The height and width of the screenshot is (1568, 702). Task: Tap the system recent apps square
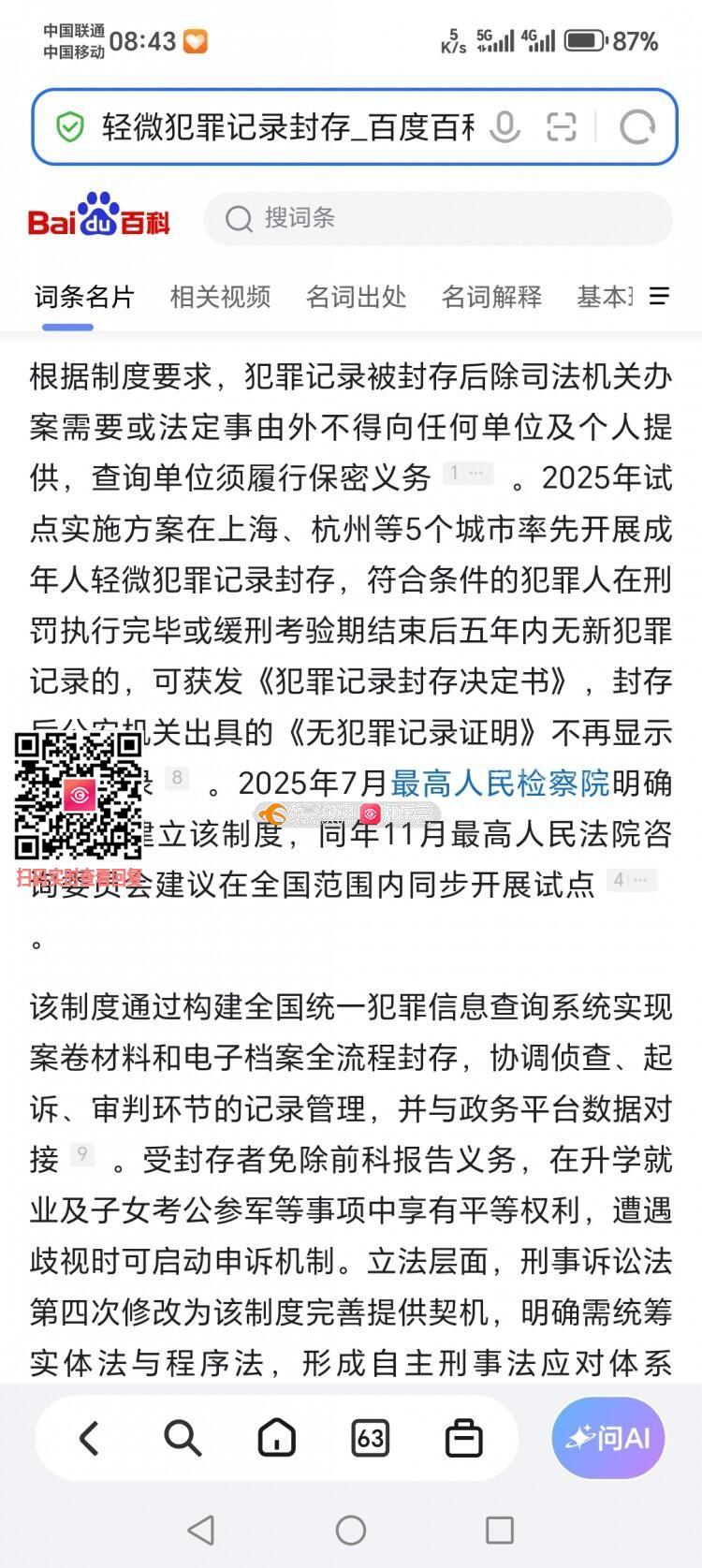pos(500,1531)
